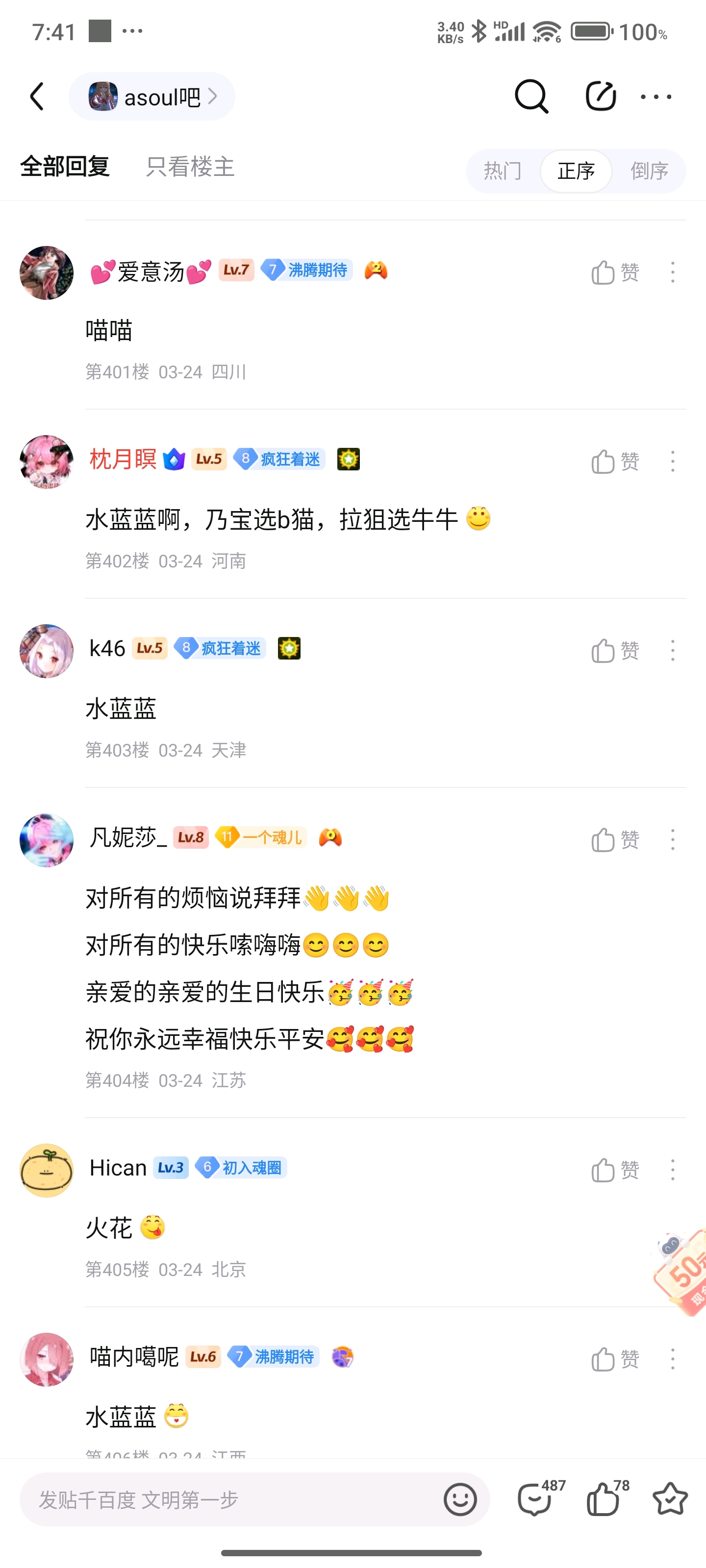Image resolution: width=706 pixels, height=1568 pixels.
Task: Open the top-right overflow menu
Action: pyautogui.click(x=656, y=96)
